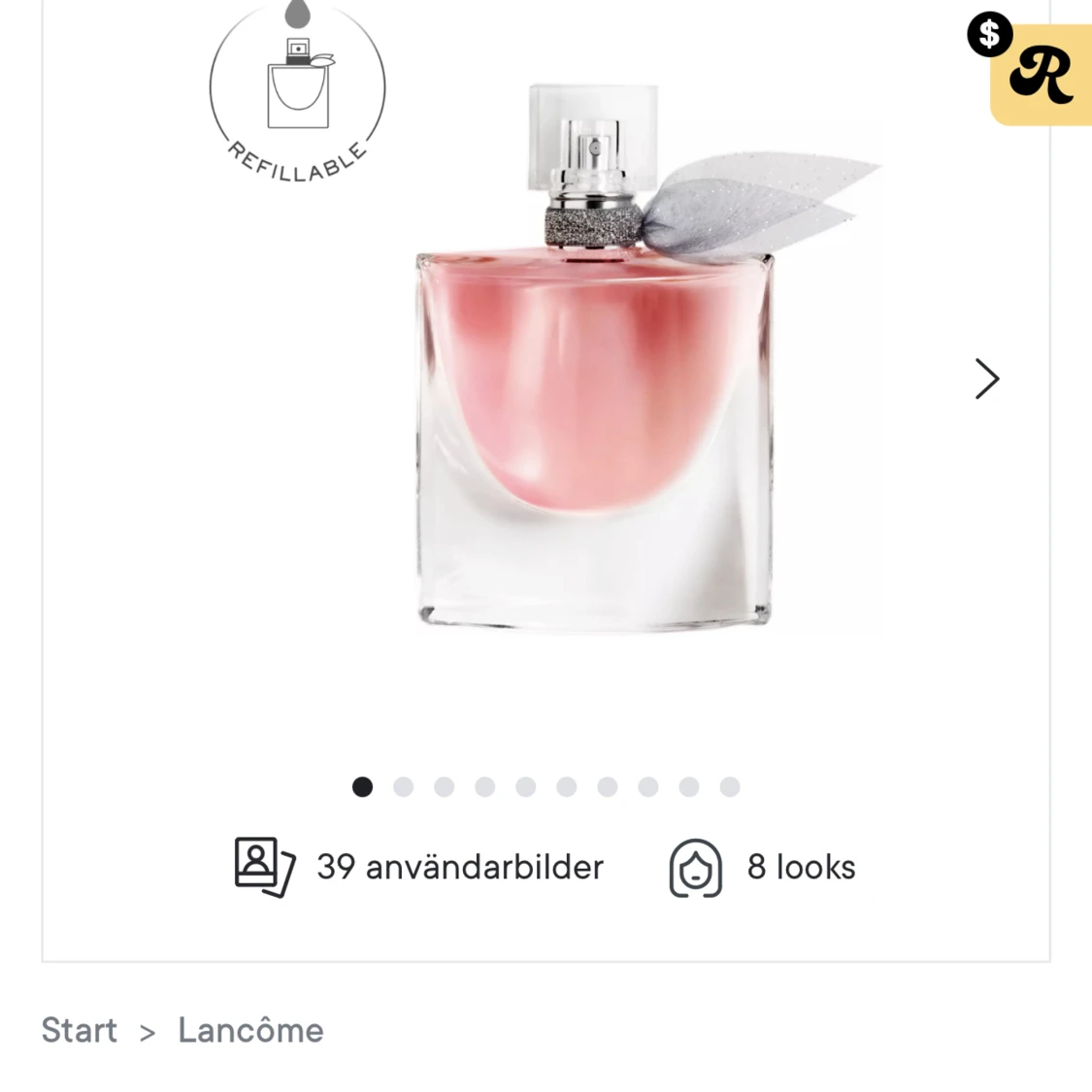Screen dimensions: 1092x1092
Task: Go to the Start breadcrumb
Action: click(x=79, y=1030)
